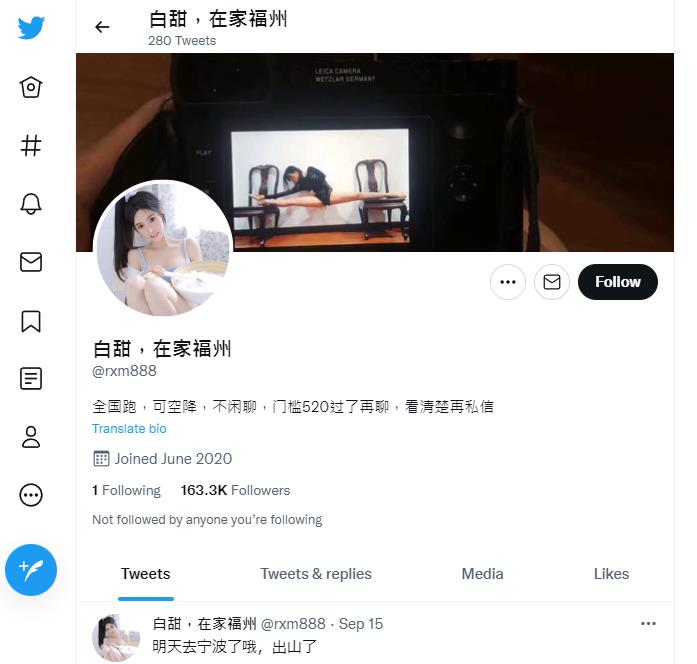Image resolution: width=697 pixels, height=664 pixels.
Task: Open Lists in the sidebar
Action: tap(31, 378)
